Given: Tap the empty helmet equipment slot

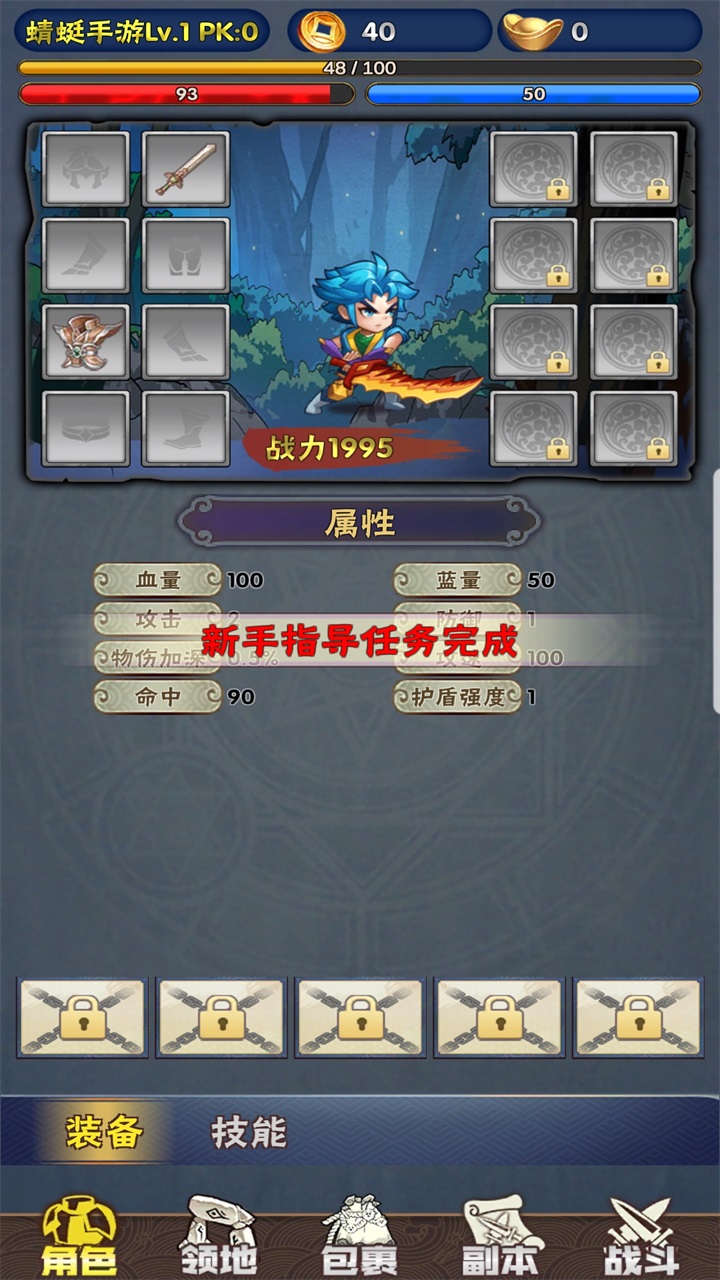Looking at the screenshot, I should 86,169.
